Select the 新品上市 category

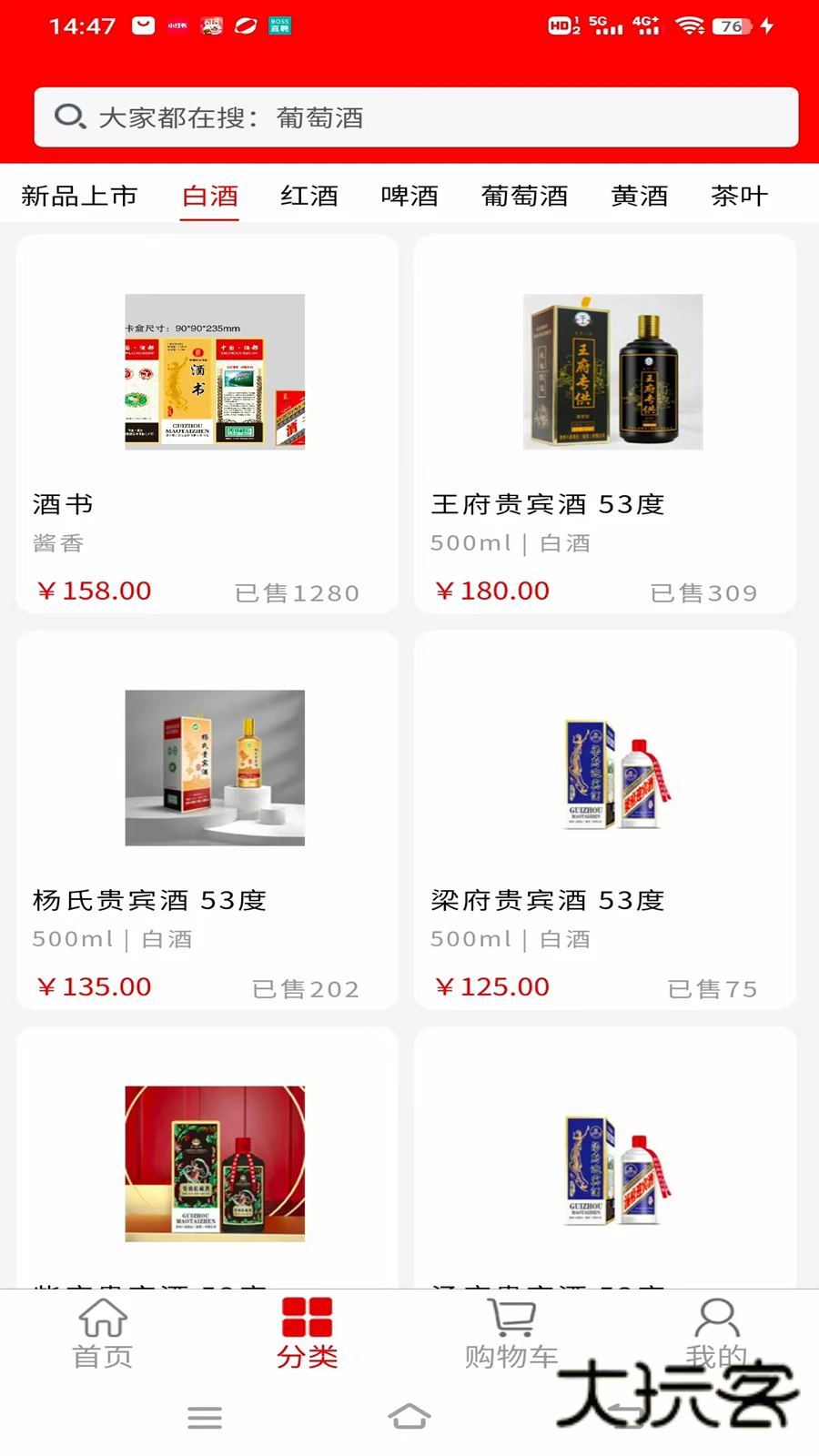click(x=79, y=196)
